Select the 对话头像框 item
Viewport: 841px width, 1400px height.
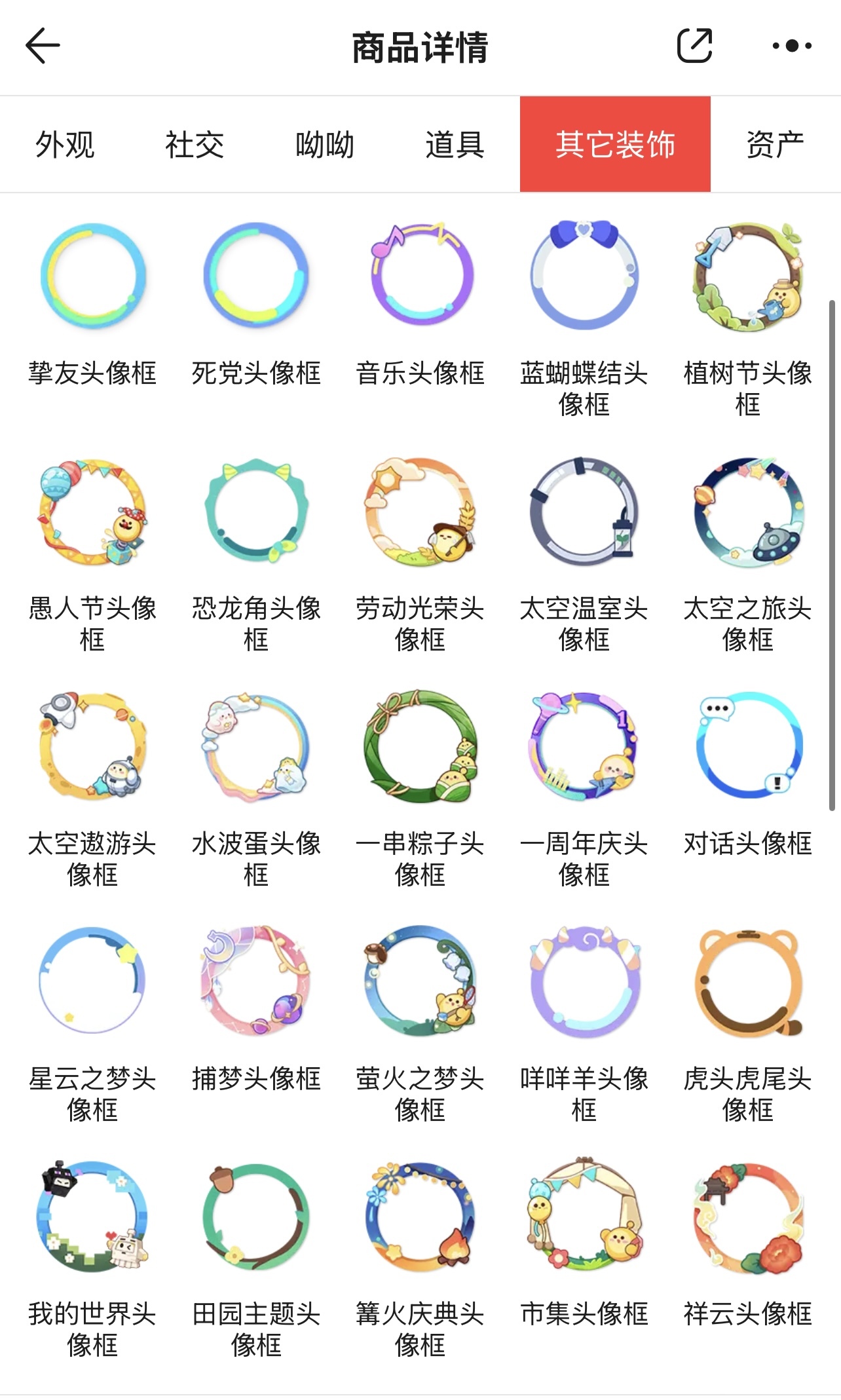point(747,776)
